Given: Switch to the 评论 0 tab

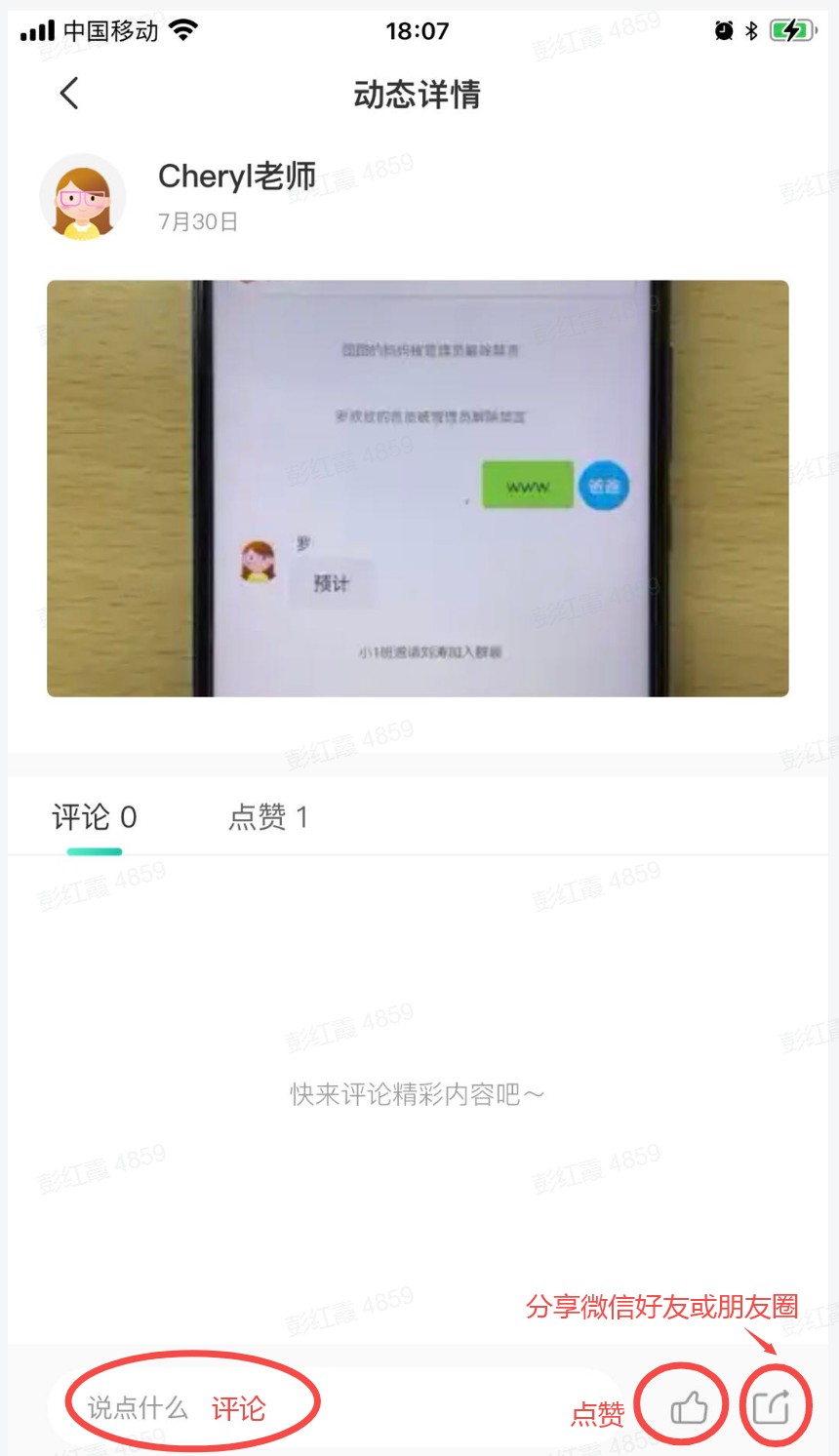Looking at the screenshot, I should click(95, 817).
